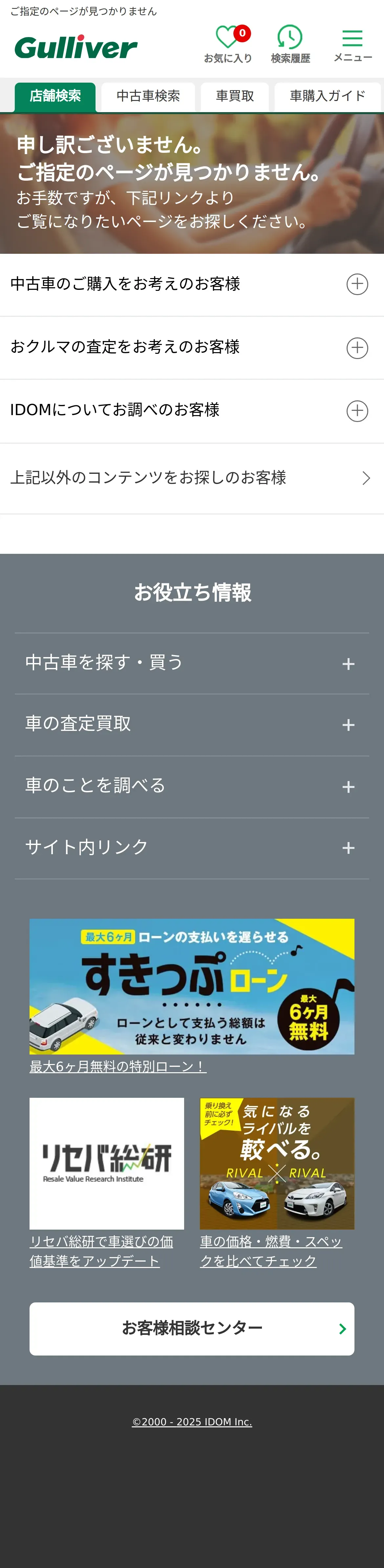Expand the 車の査定買取 section
384x1568 pixels.
[x=192, y=724]
